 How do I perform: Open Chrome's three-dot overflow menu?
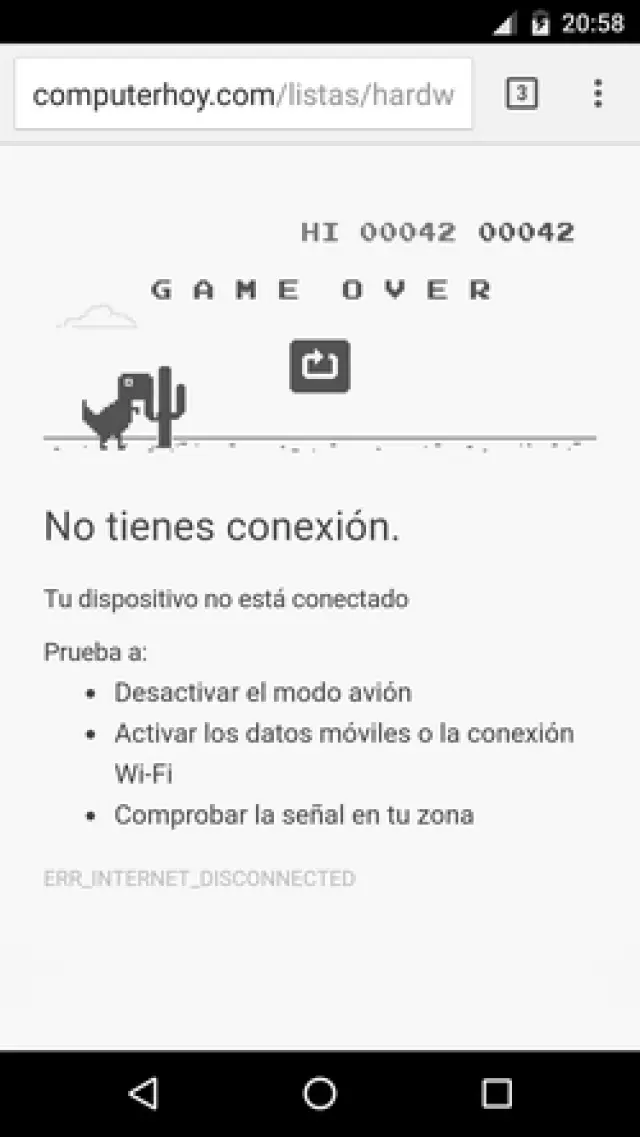tap(597, 94)
